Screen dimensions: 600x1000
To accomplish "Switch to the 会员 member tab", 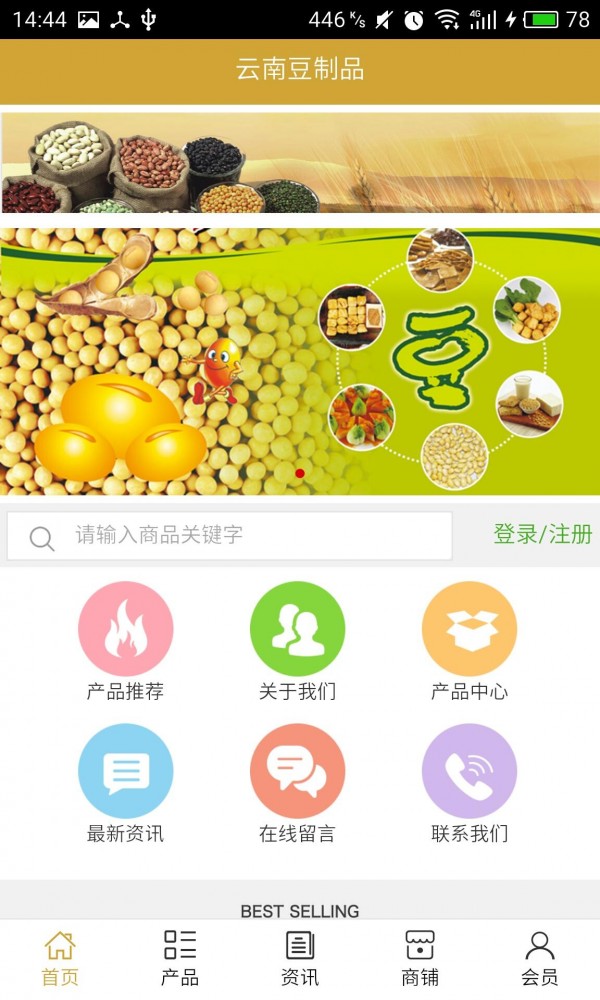I will pyautogui.click(x=540, y=958).
